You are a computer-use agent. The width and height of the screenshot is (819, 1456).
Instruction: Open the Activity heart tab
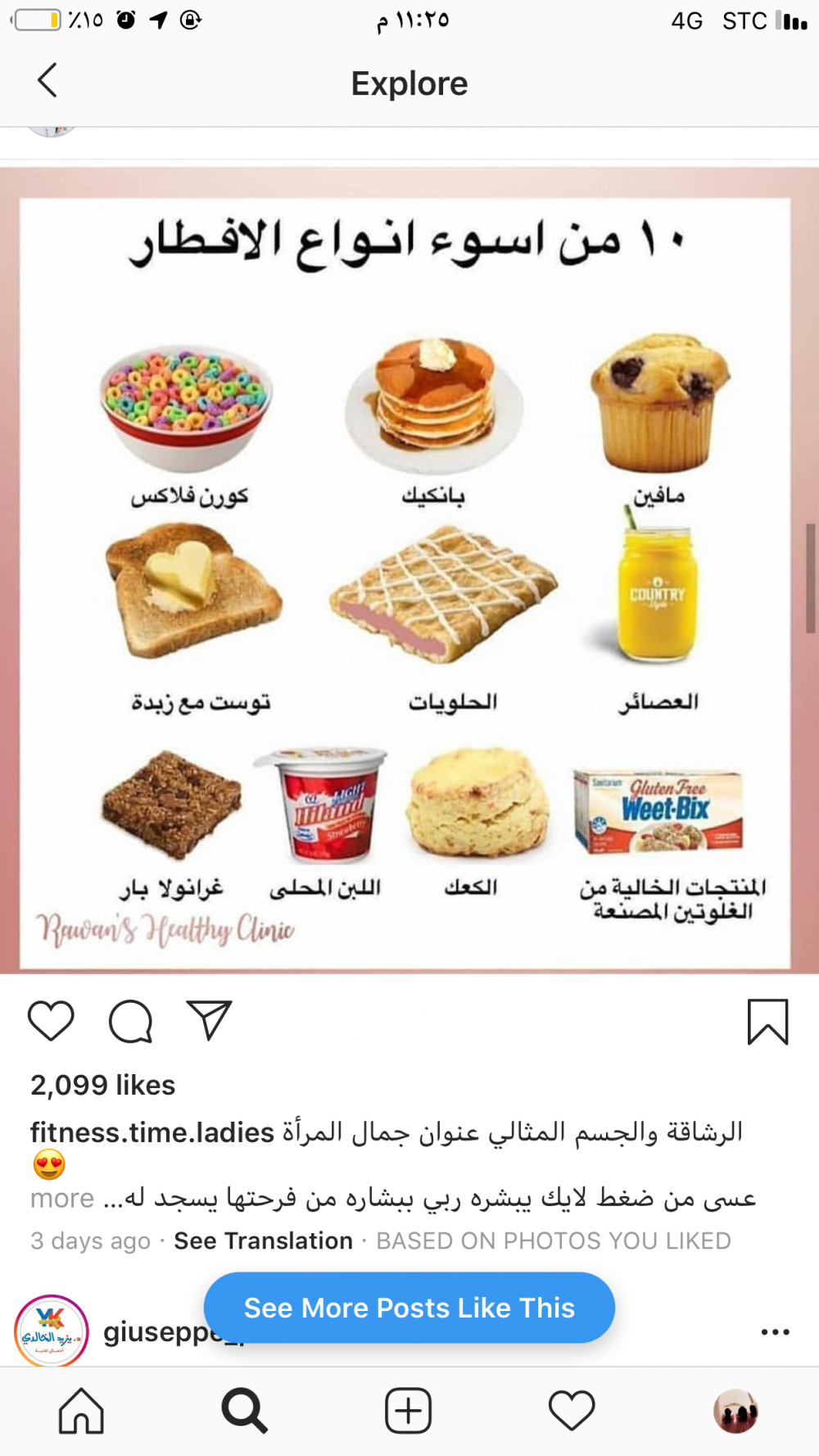pyautogui.click(x=572, y=1411)
